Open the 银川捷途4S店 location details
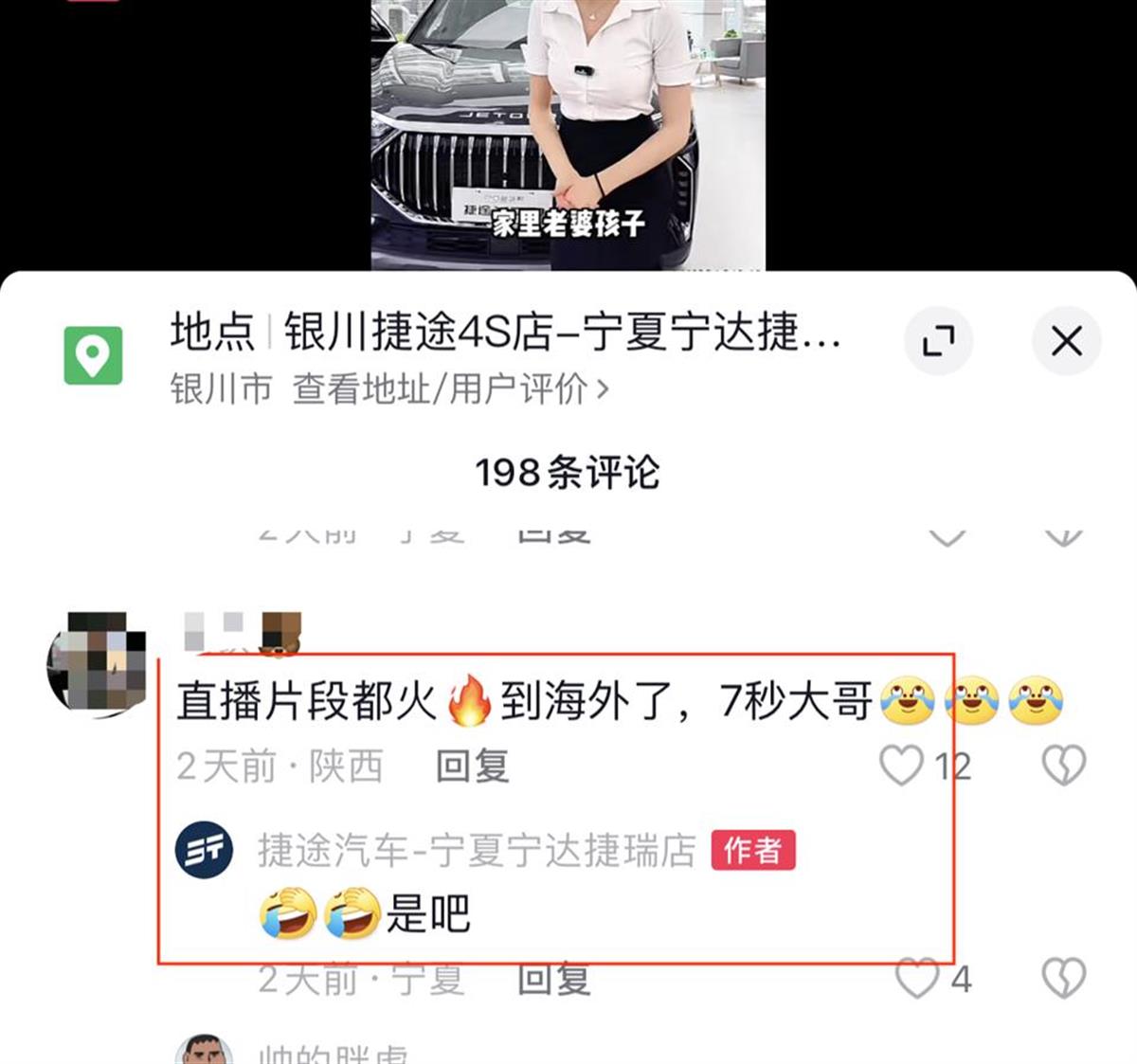This screenshot has height=1064, width=1137. point(504,334)
